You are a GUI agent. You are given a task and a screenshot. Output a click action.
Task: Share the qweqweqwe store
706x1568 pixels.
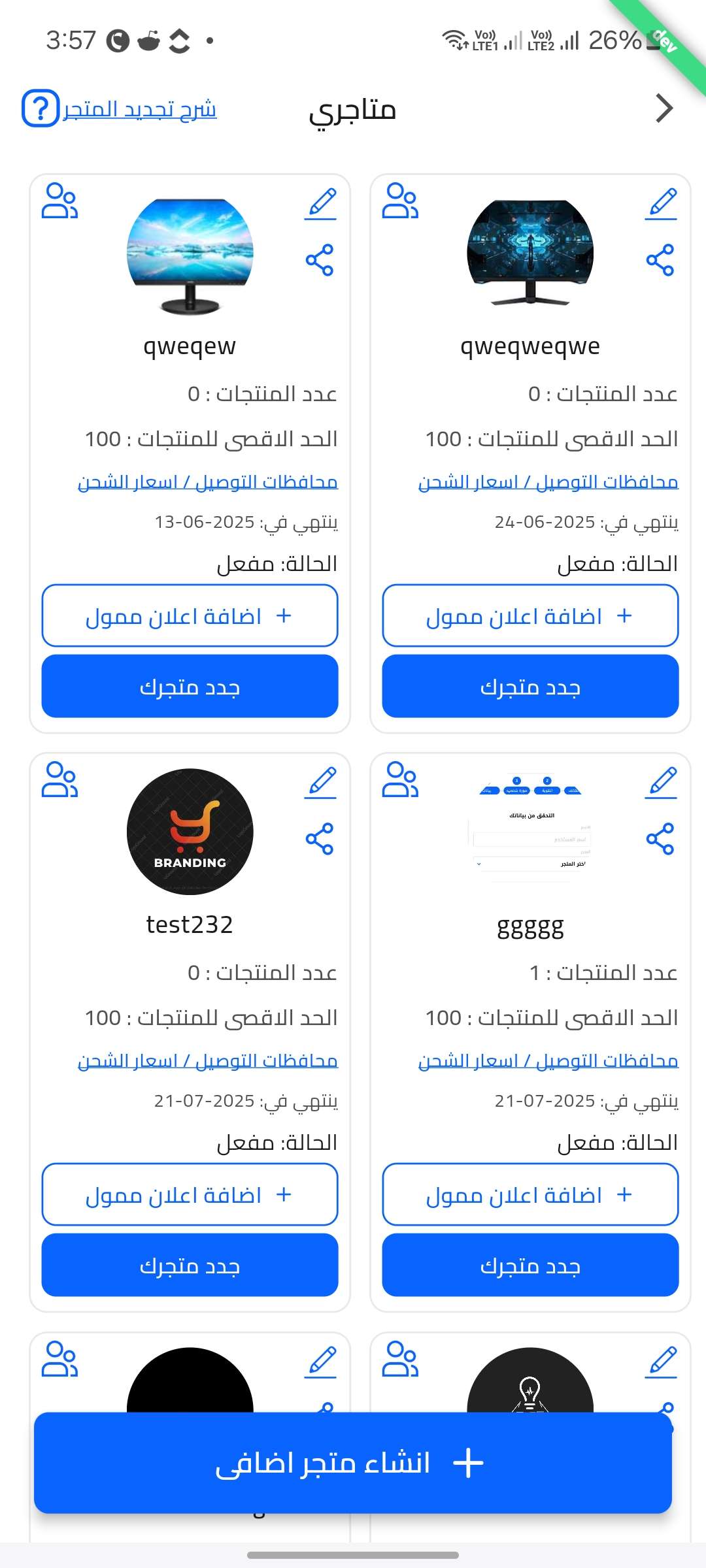click(660, 260)
